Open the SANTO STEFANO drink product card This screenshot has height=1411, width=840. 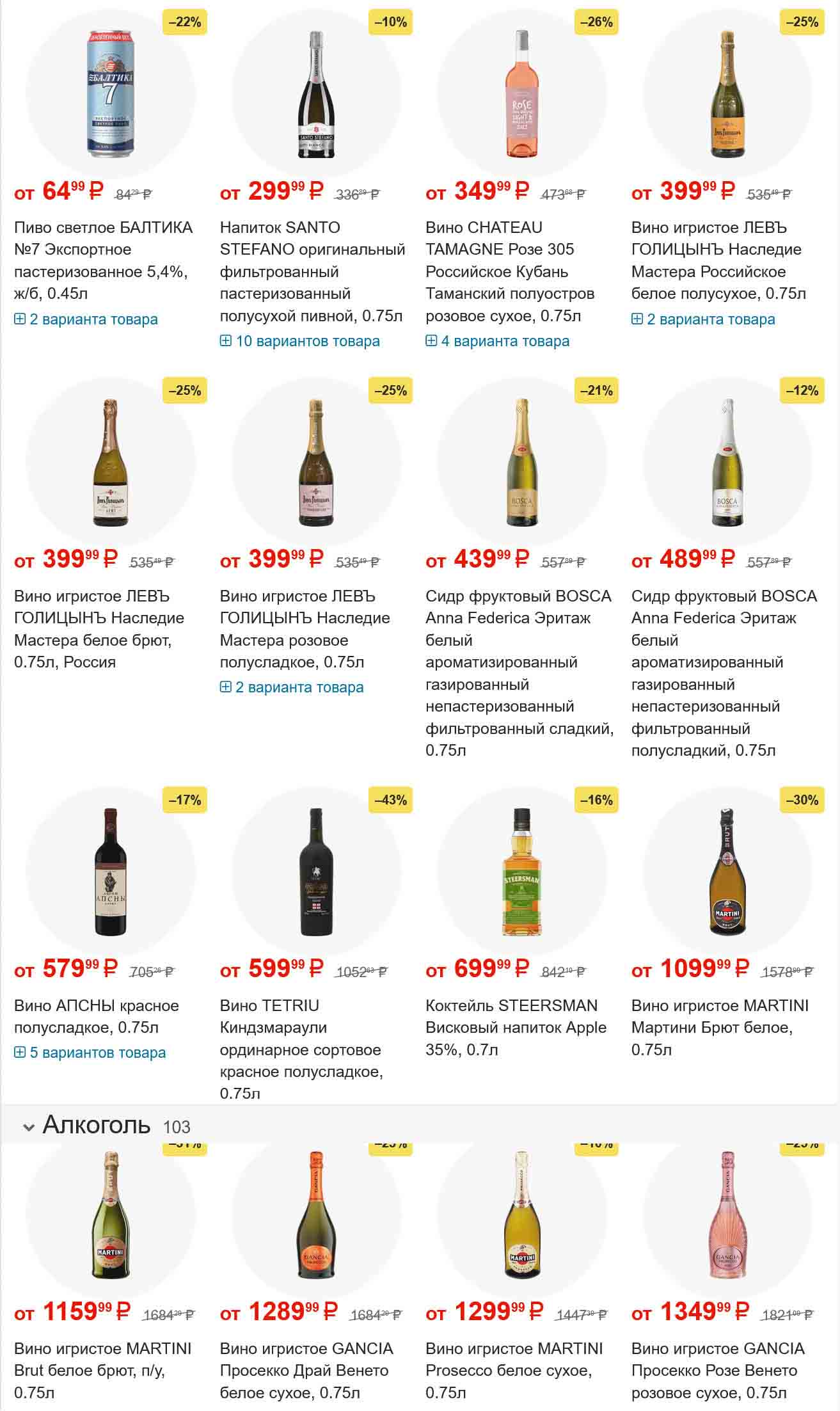point(312,271)
